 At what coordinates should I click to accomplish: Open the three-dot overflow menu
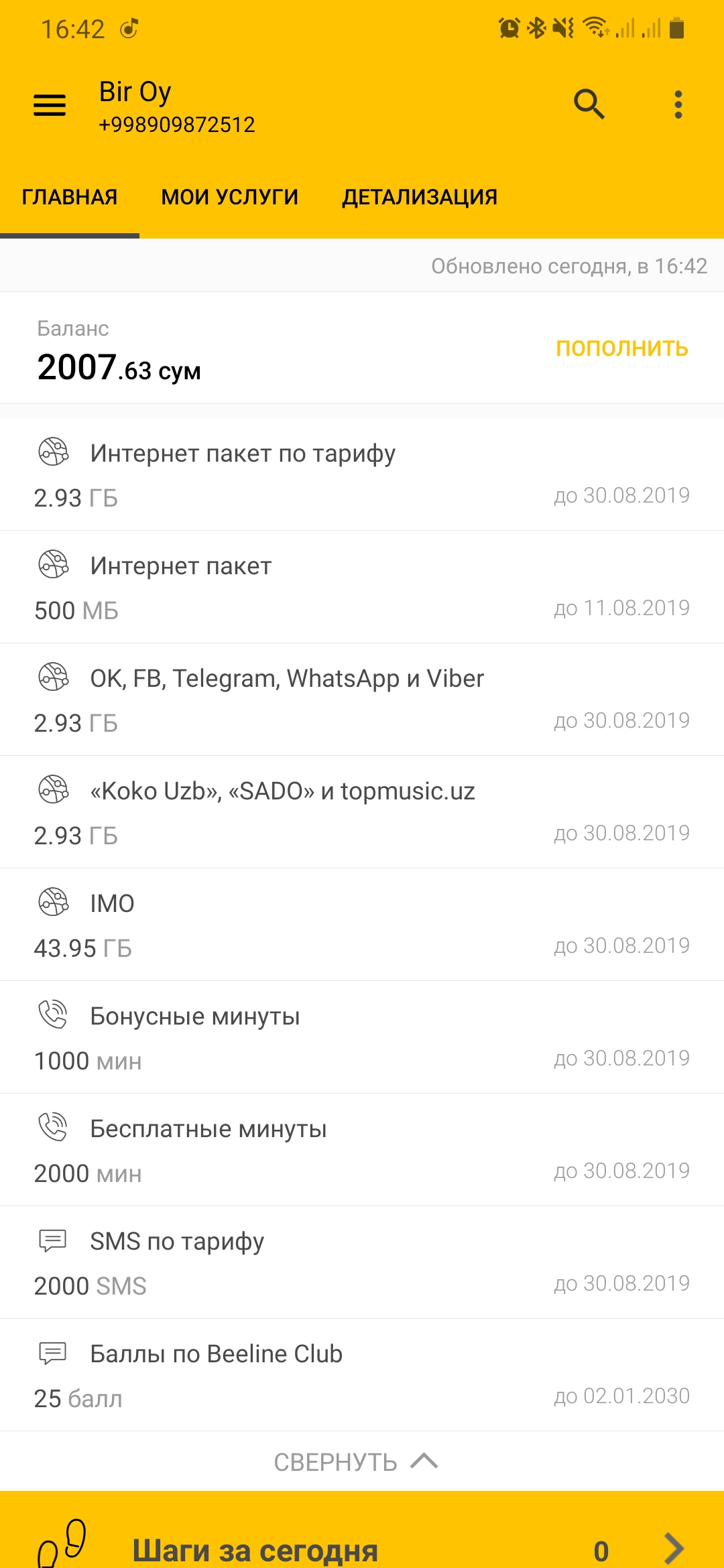(x=678, y=105)
